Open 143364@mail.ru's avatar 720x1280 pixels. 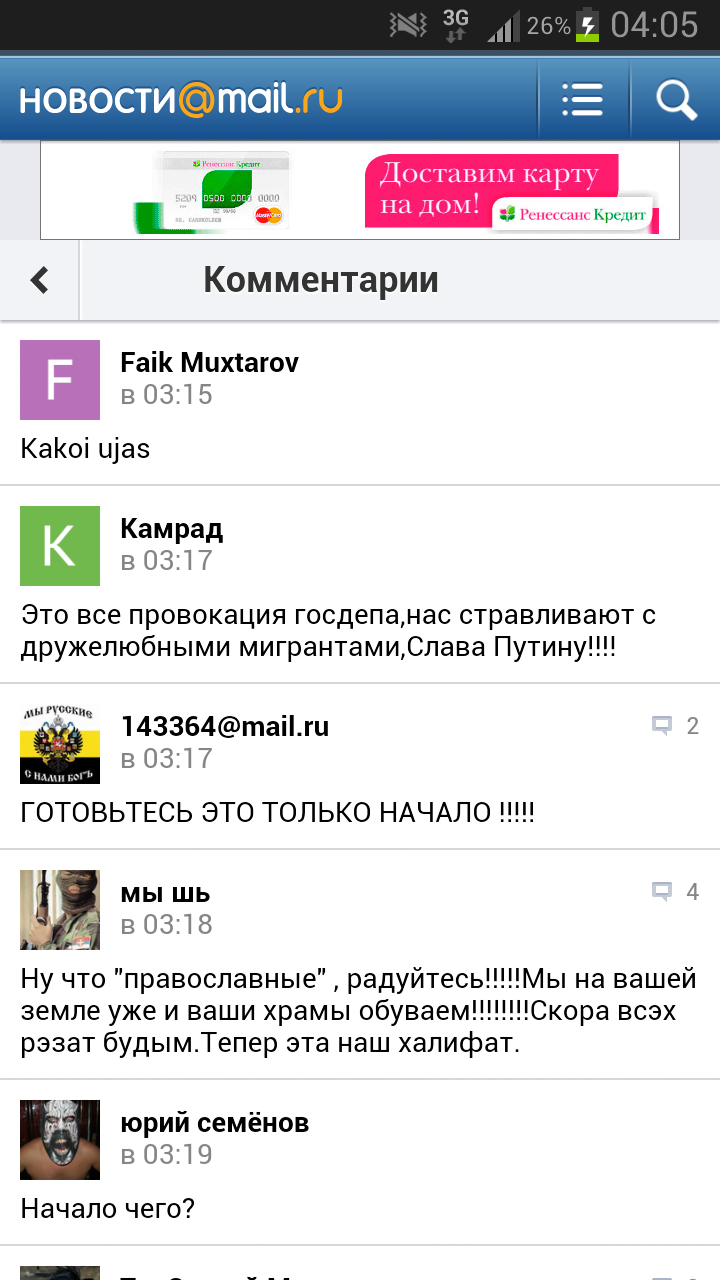pyautogui.click(x=60, y=743)
